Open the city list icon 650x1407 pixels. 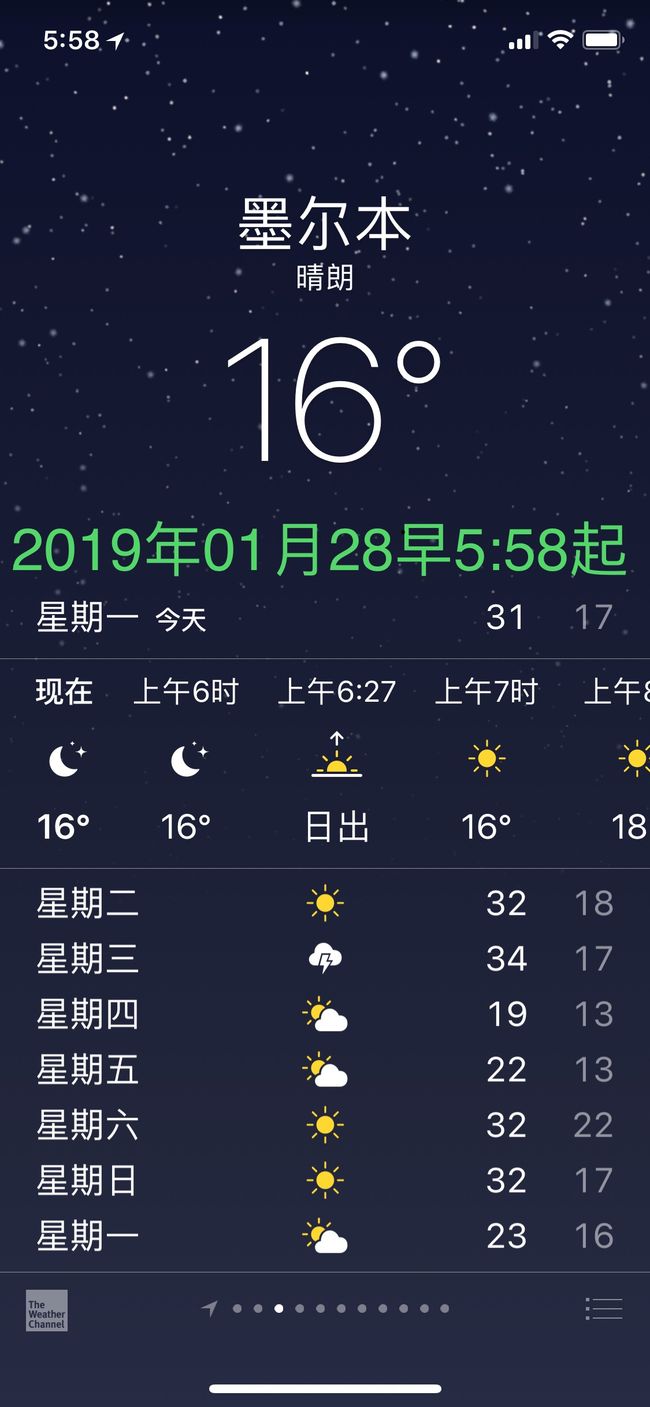[604, 1308]
